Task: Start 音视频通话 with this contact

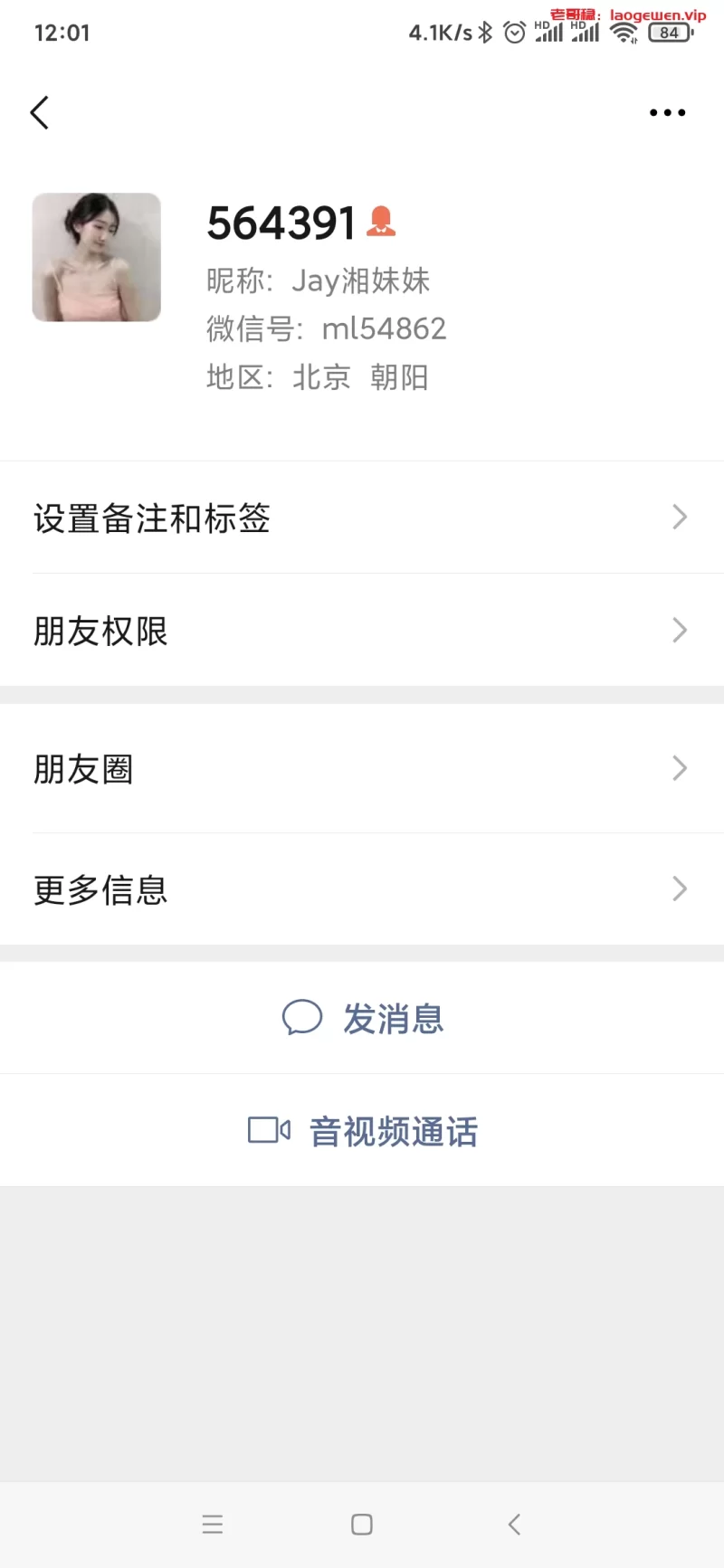Action: [364, 1131]
